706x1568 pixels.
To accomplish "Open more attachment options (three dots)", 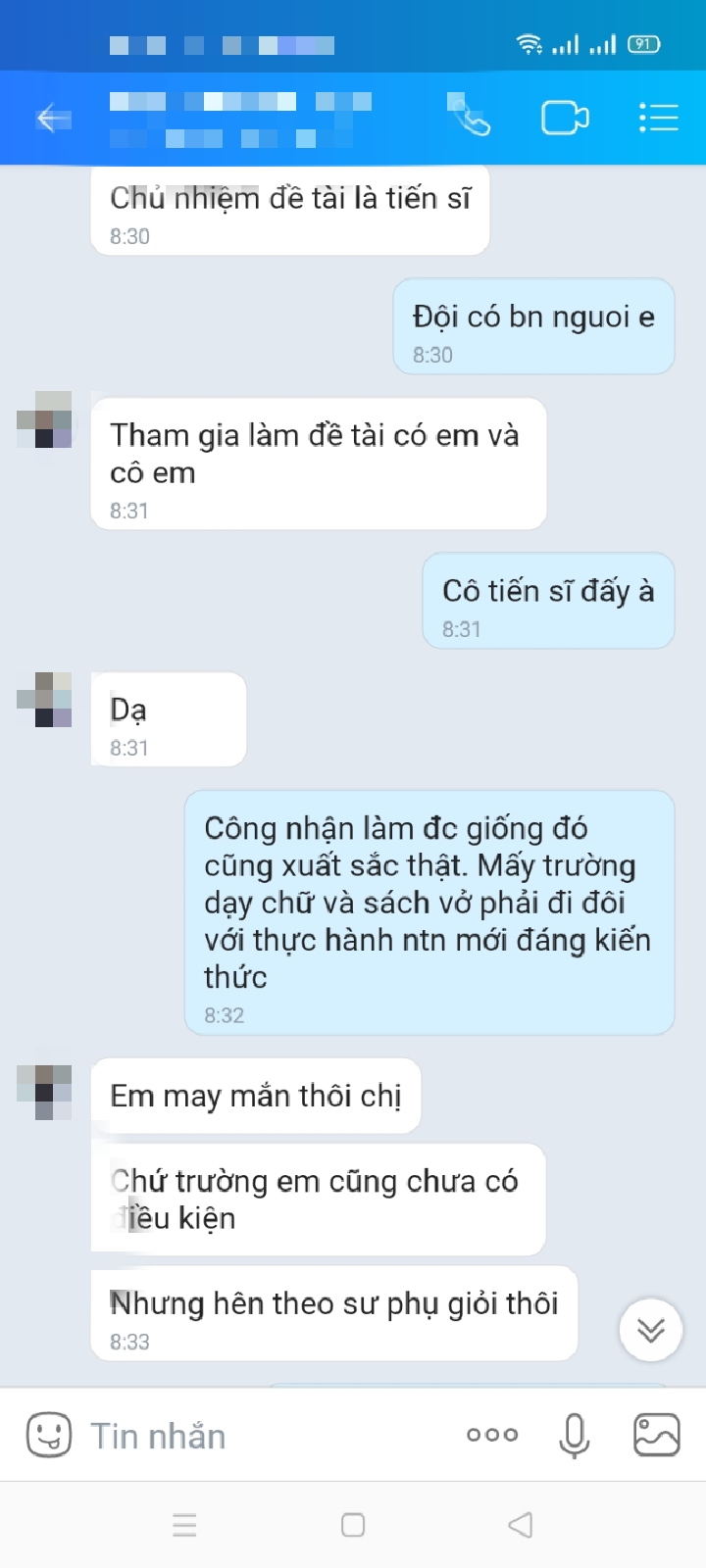I will point(492,1435).
